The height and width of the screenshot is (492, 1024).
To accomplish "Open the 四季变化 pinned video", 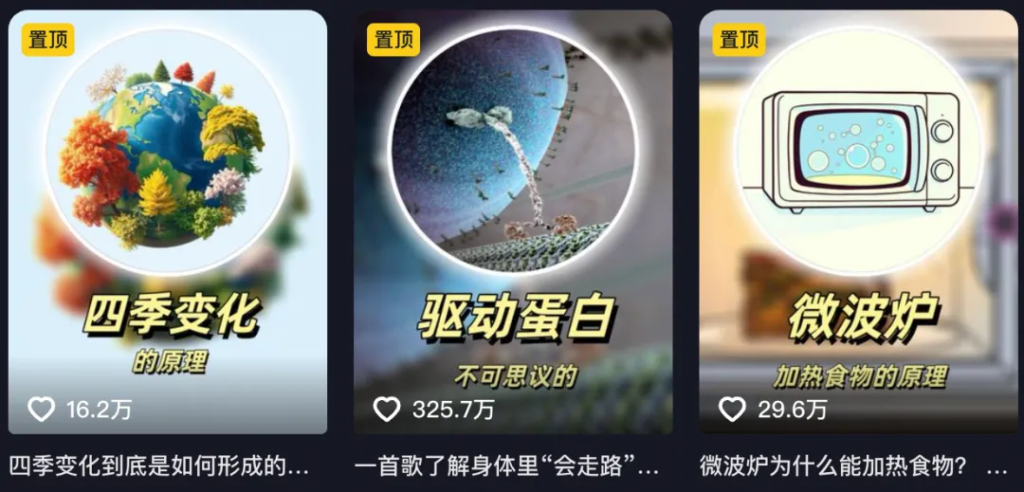I will point(168,222).
